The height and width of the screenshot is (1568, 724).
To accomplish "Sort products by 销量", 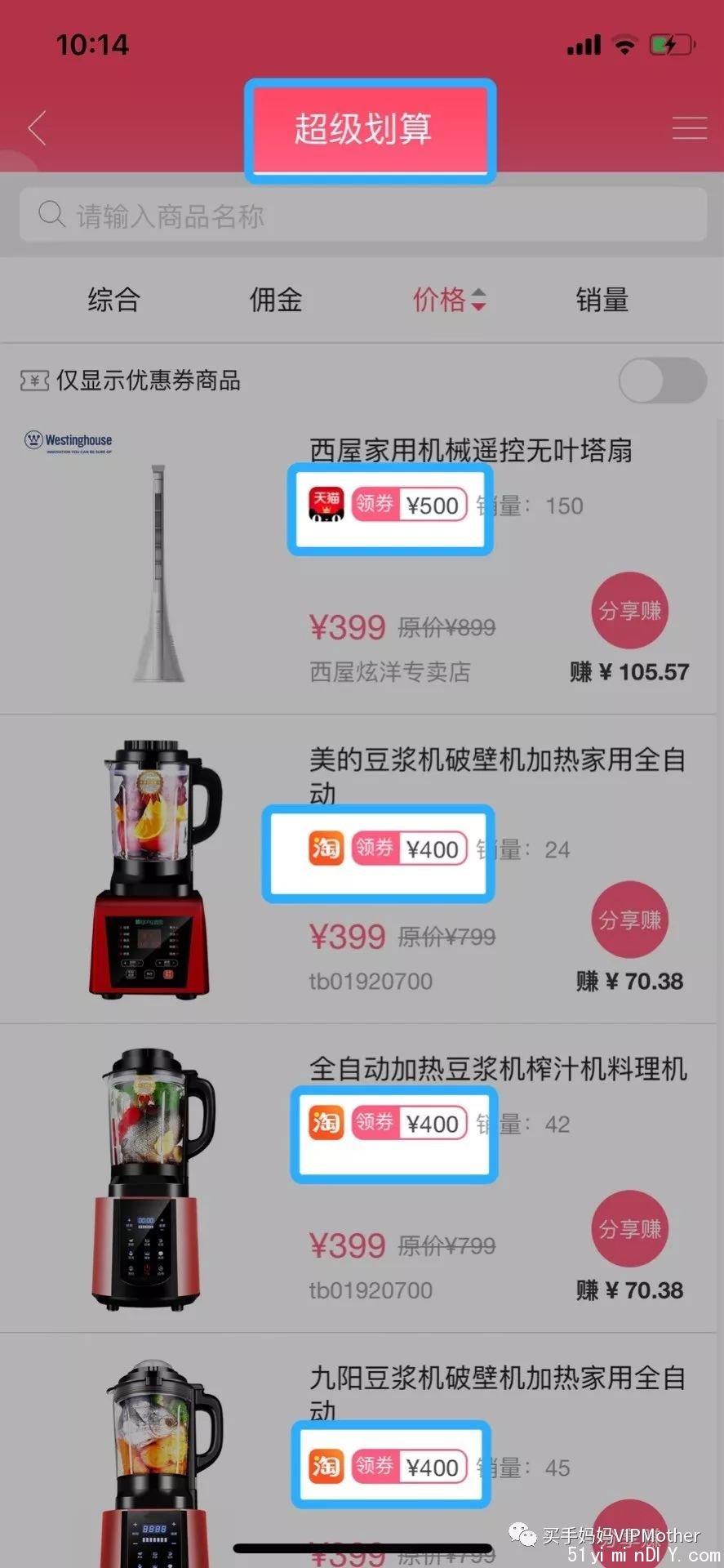I will pos(602,300).
